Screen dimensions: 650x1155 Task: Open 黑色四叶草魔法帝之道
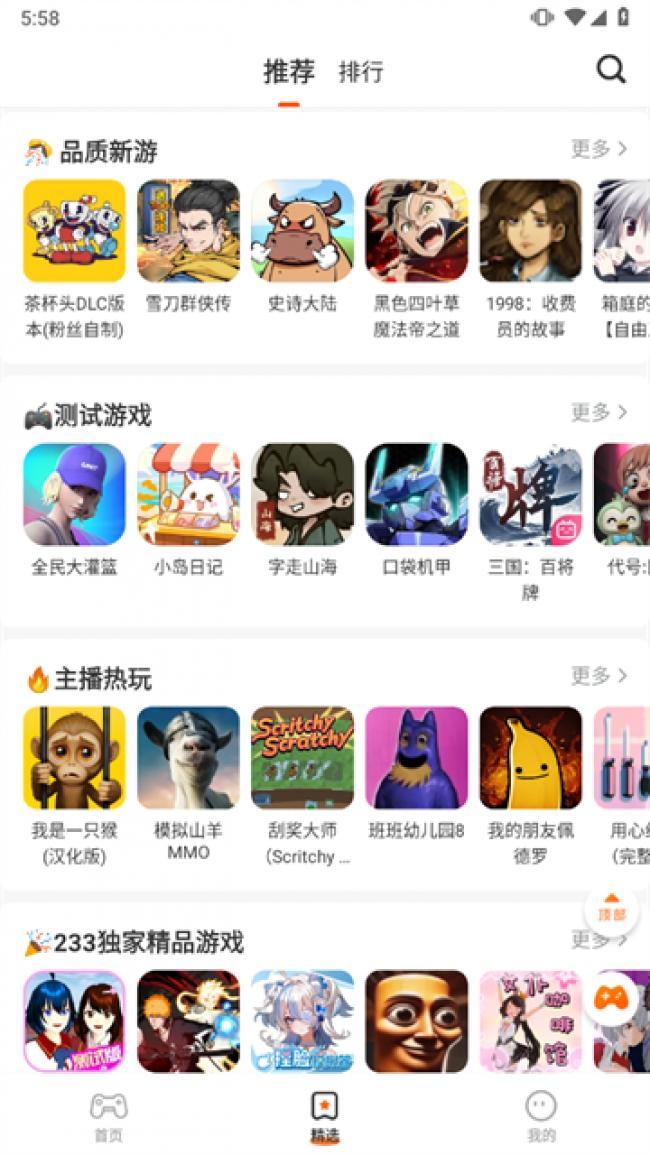point(416,231)
